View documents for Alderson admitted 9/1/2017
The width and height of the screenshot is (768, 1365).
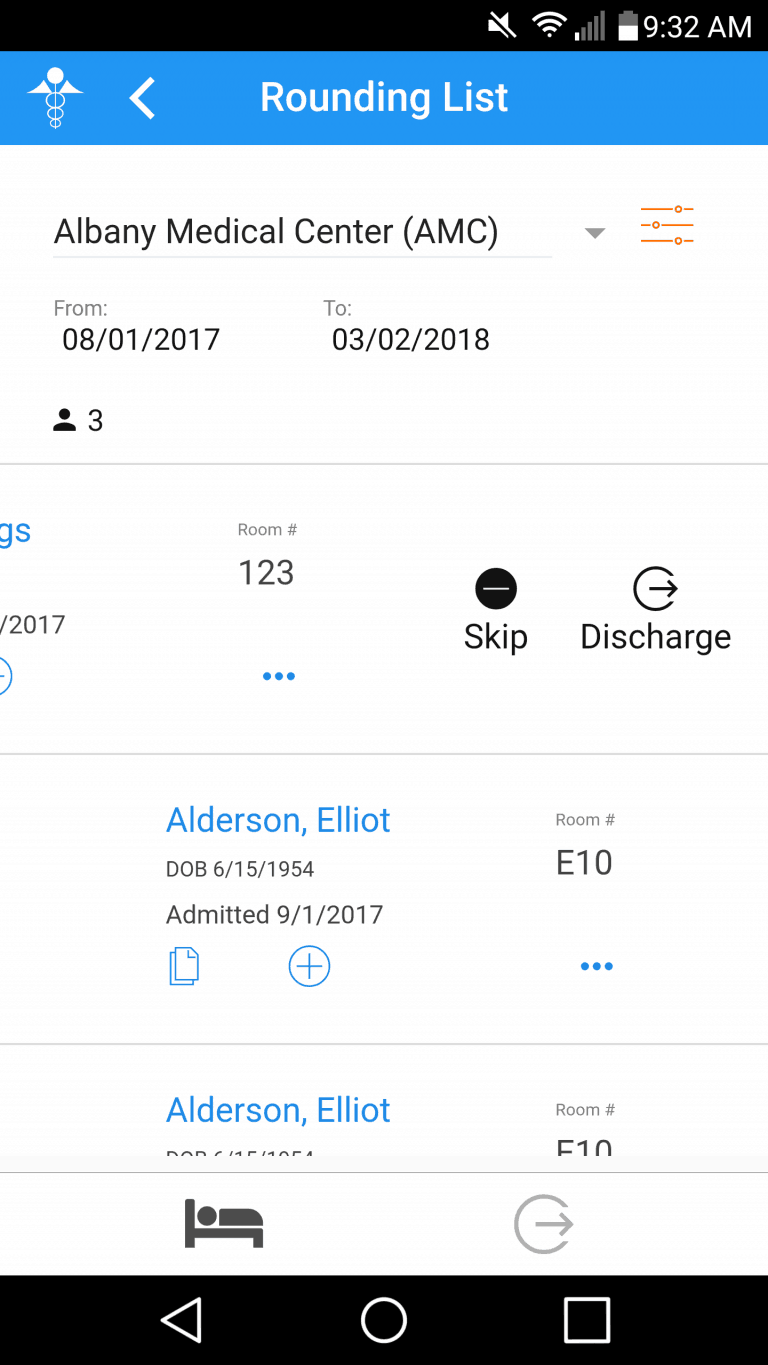tap(184, 966)
